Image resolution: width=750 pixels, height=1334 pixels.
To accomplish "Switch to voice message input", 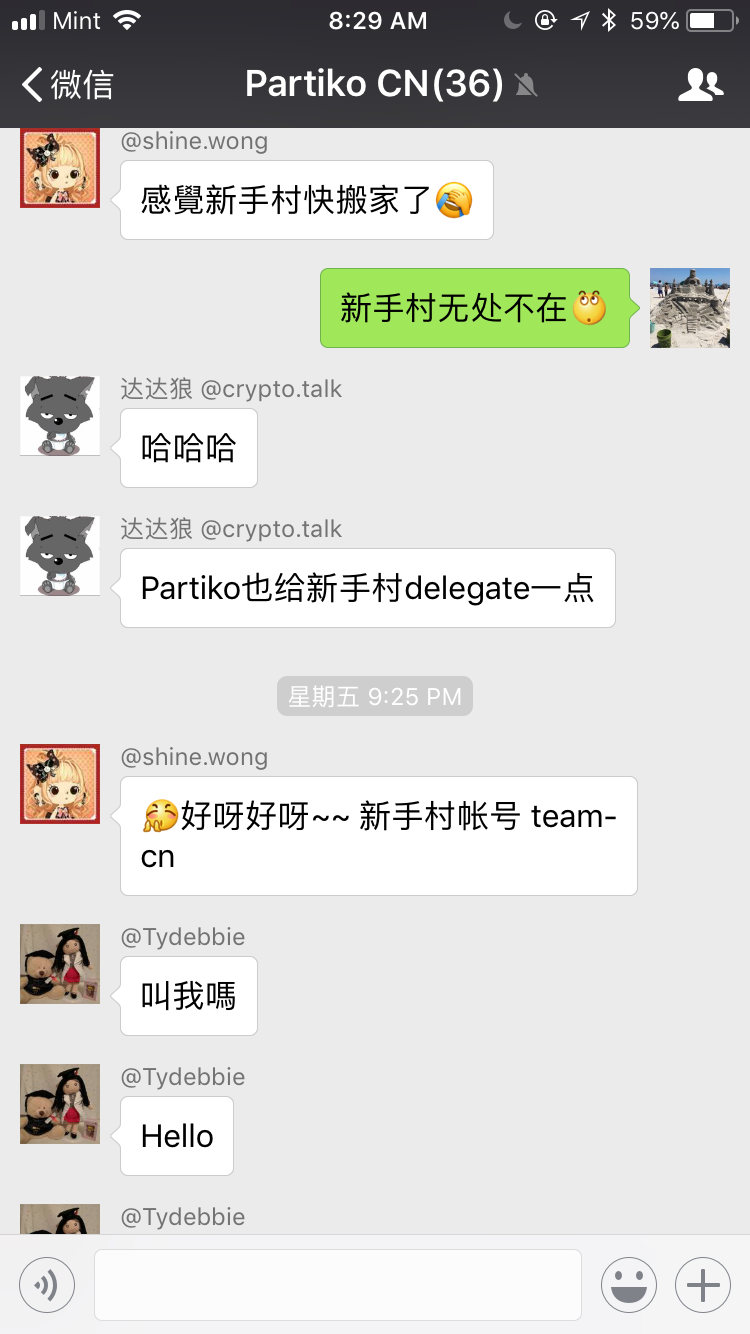I will pyautogui.click(x=47, y=1284).
